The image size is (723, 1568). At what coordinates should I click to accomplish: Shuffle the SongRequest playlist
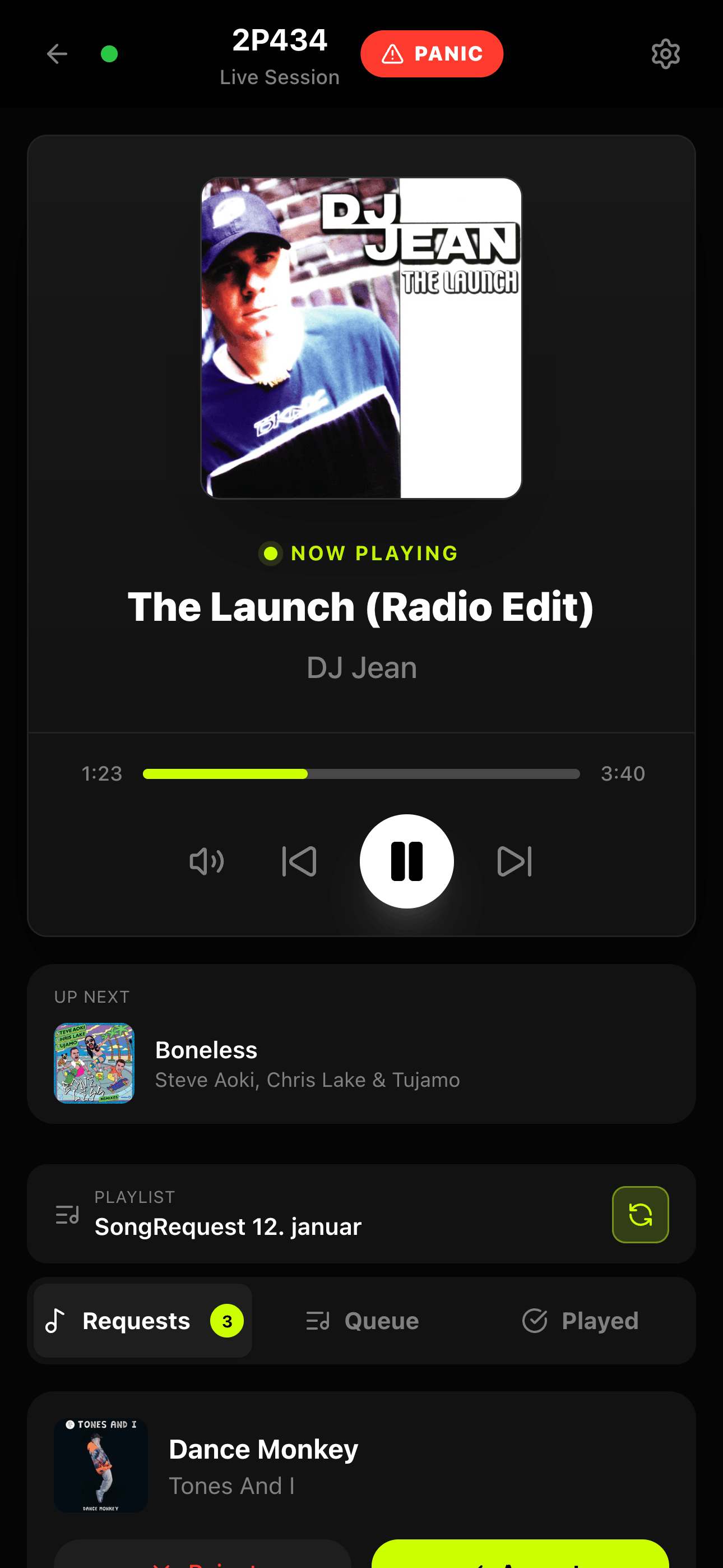(640, 1214)
